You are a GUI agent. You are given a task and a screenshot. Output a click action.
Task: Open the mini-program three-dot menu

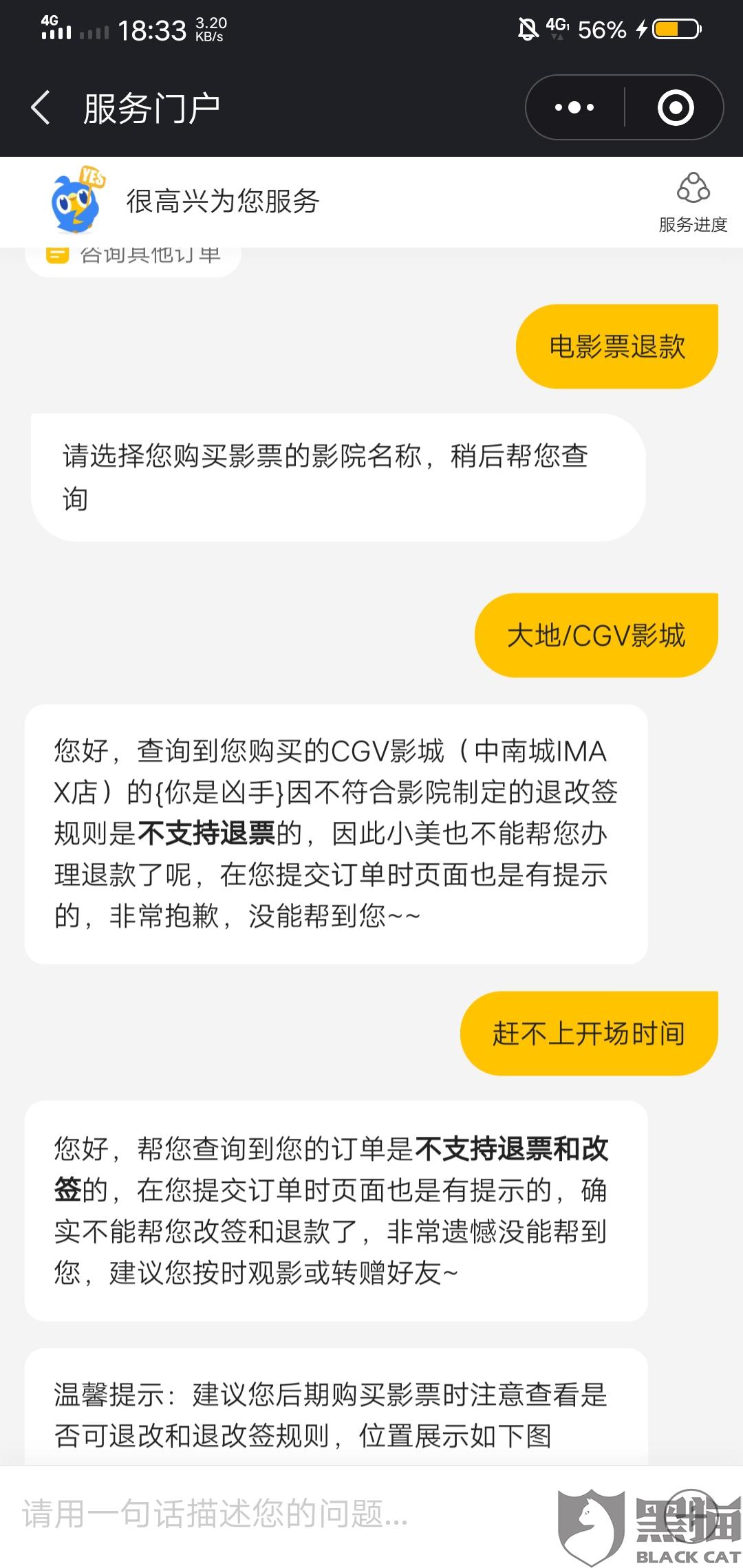coord(574,108)
